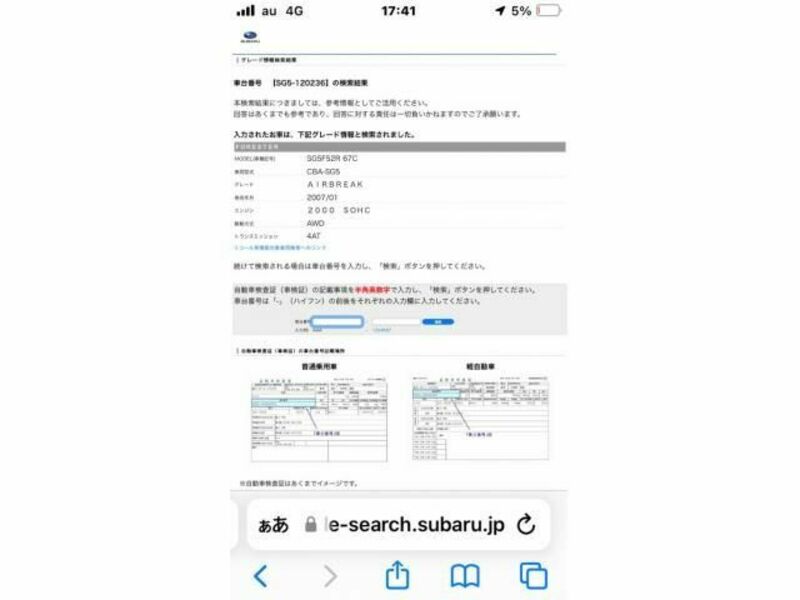Share this Subaru page
This screenshot has width=800, height=600.
(x=397, y=575)
